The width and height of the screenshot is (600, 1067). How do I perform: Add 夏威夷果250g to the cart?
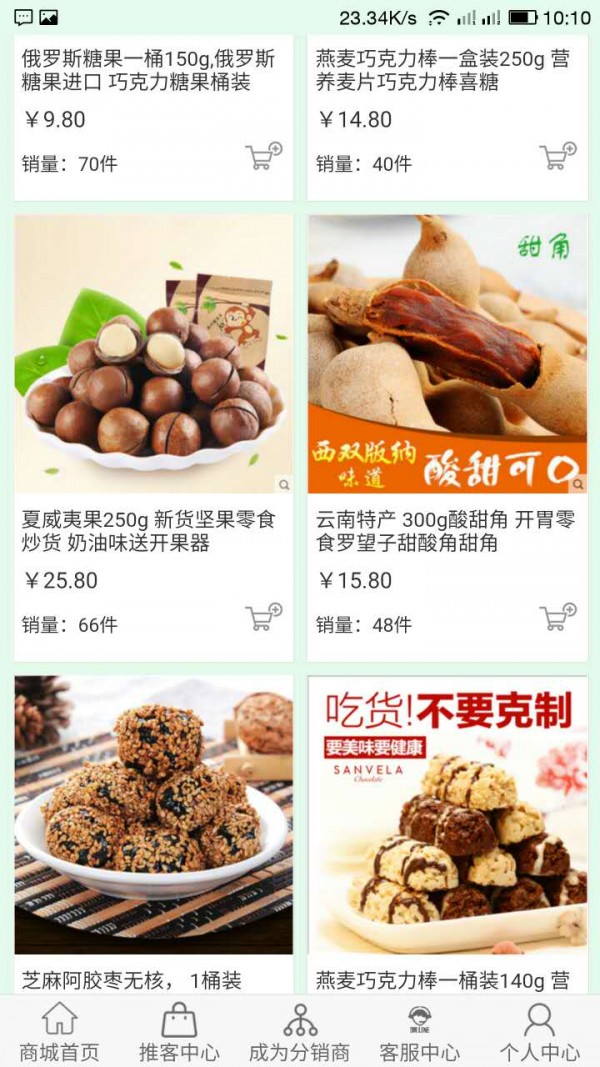pos(264,618)
